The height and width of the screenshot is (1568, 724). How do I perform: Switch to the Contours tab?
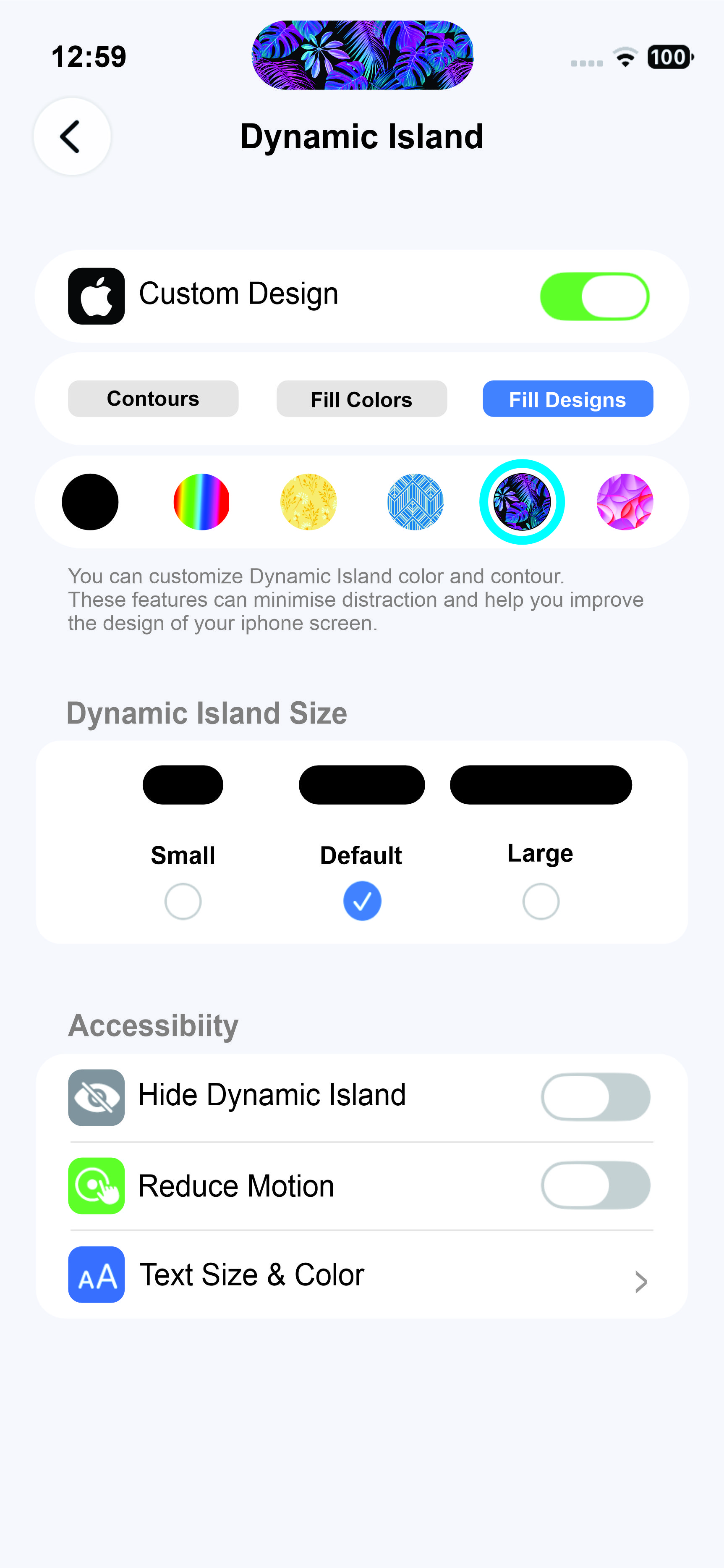coord(153,399)
